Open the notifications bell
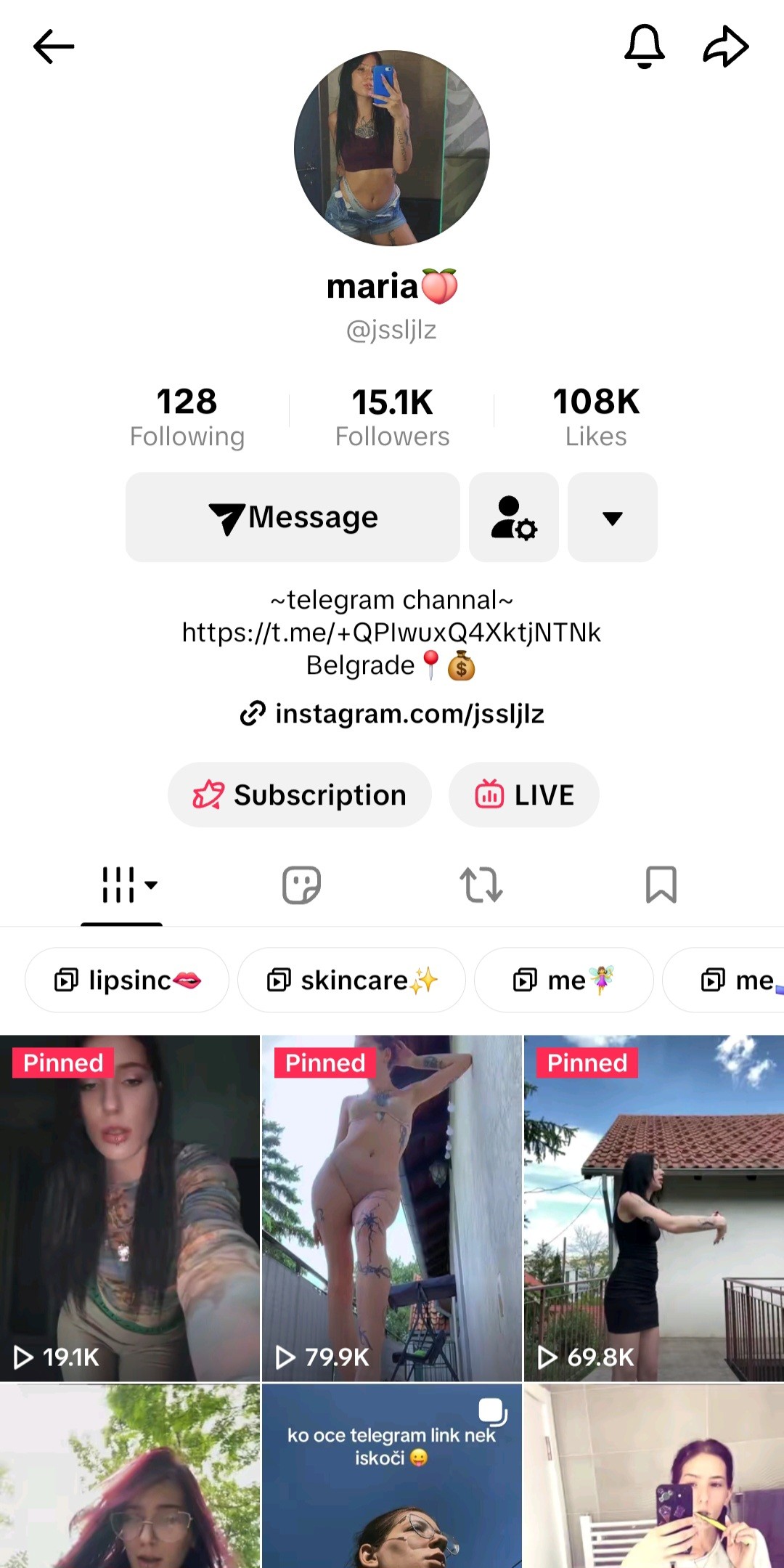This screenshot has height=1568, width=784. click(645, 46)
